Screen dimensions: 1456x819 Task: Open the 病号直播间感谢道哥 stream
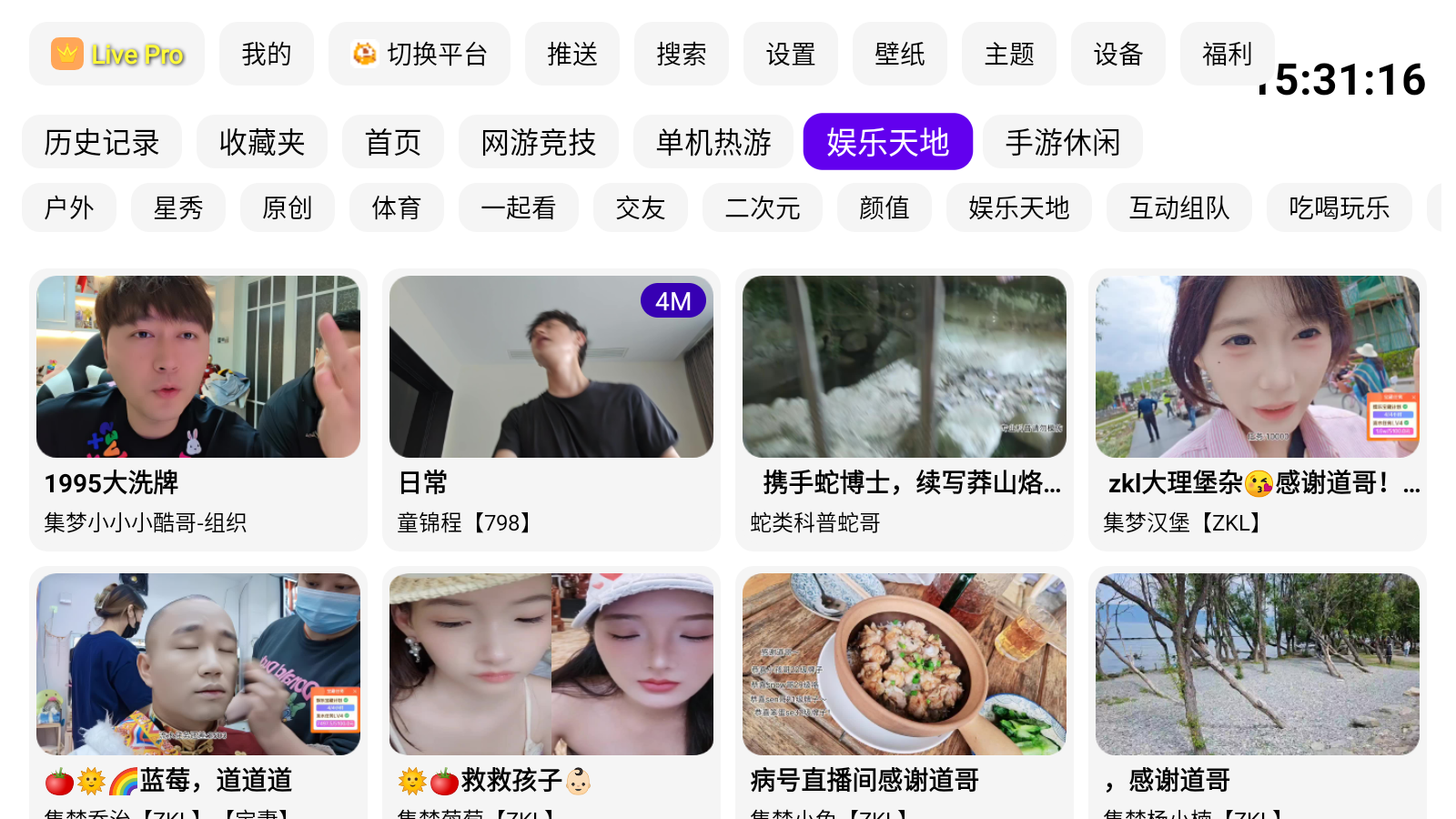click(905, 692)
